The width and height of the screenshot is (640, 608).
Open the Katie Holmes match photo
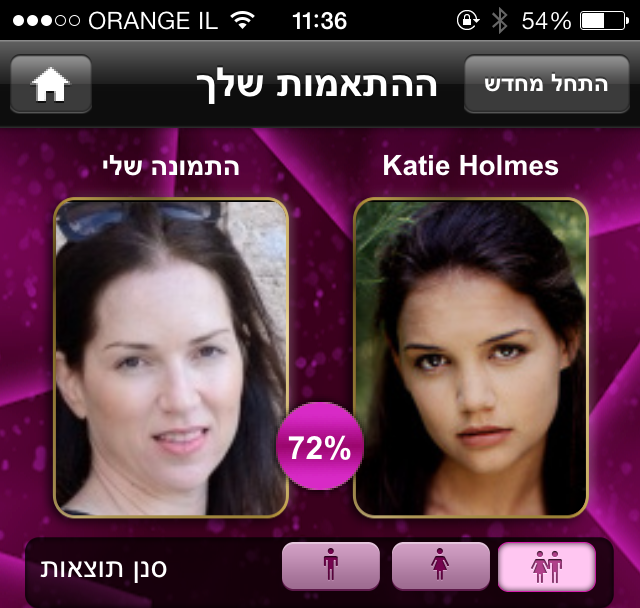coord(471,357)
